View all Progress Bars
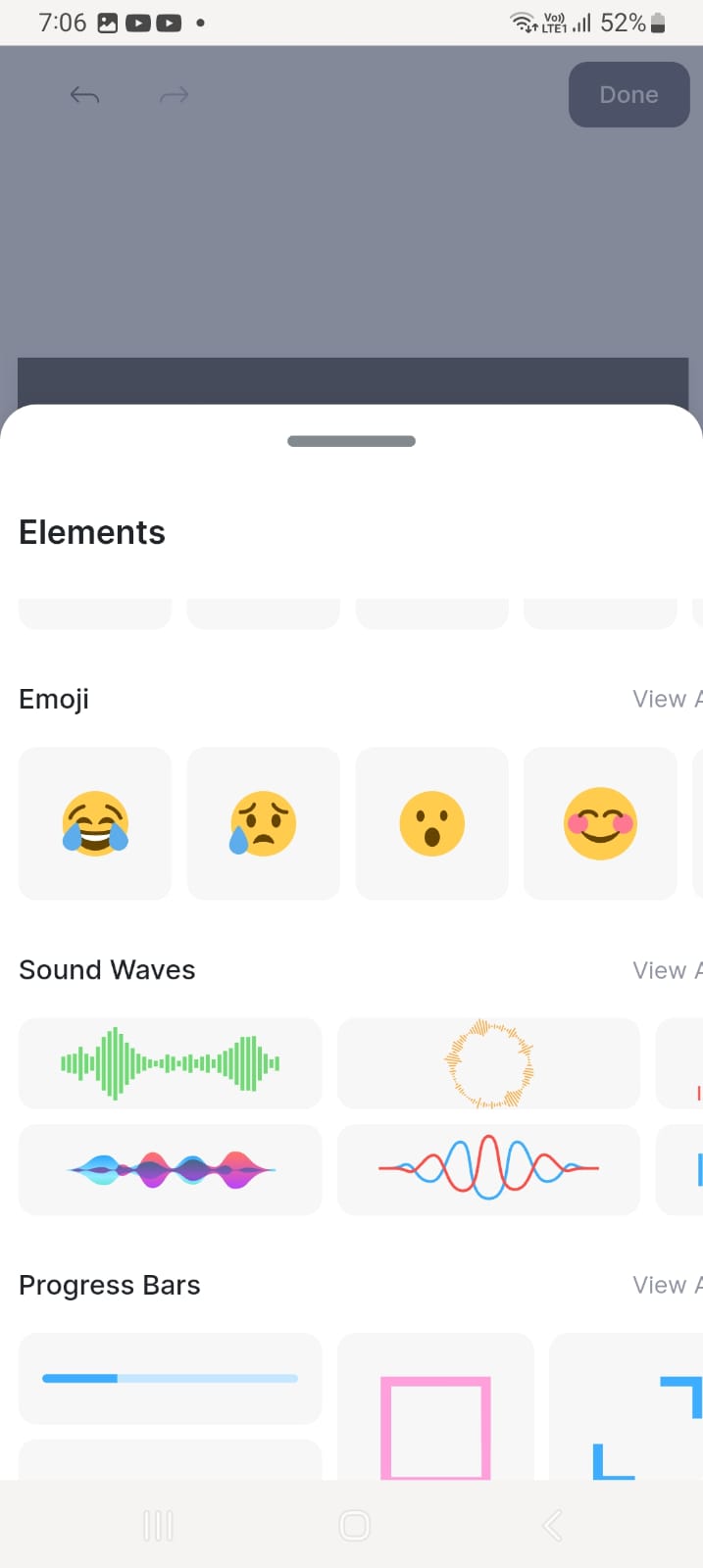 pyautogui.click(x=667, y=1285)
